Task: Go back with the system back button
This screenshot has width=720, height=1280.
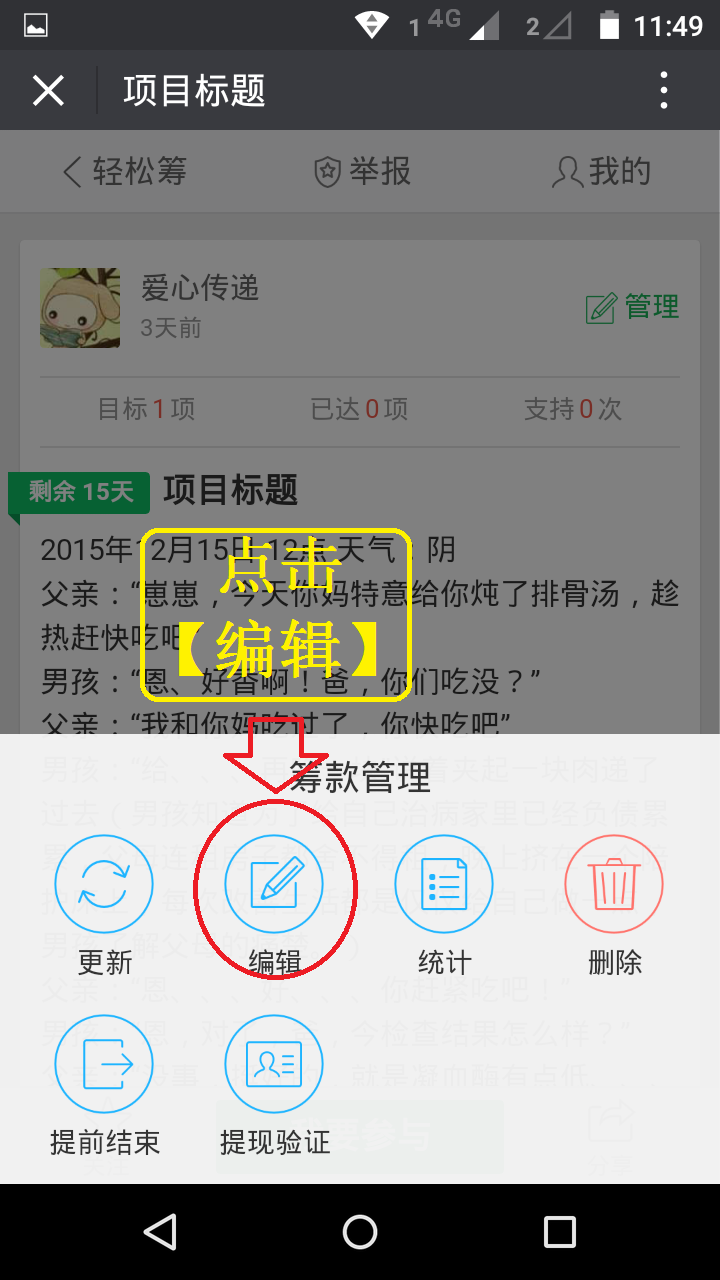Action: point(160,1232)
